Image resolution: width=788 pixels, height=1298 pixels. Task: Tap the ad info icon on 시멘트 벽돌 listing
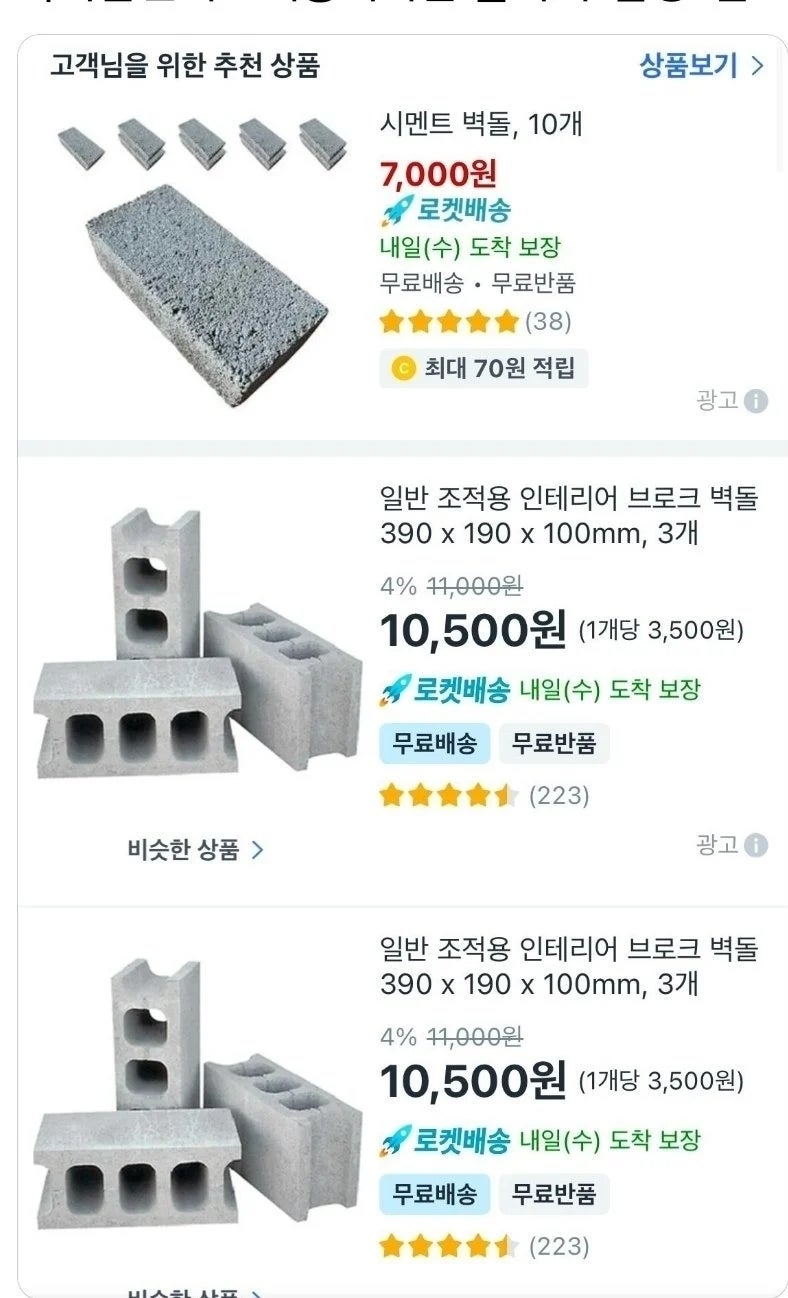pyautogui.click(x=757, y=401)
